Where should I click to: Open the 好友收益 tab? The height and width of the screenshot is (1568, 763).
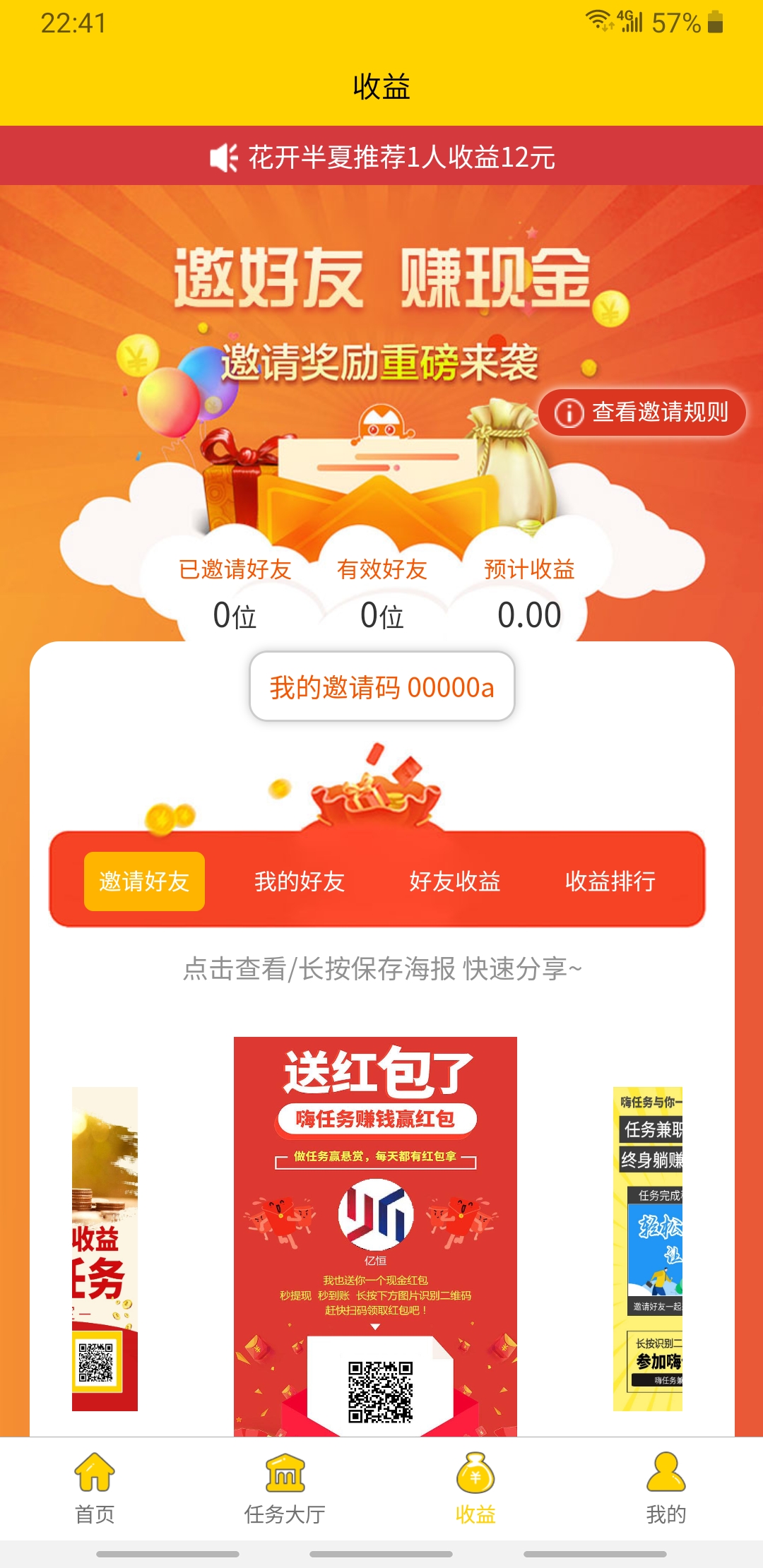click(455, 881)
